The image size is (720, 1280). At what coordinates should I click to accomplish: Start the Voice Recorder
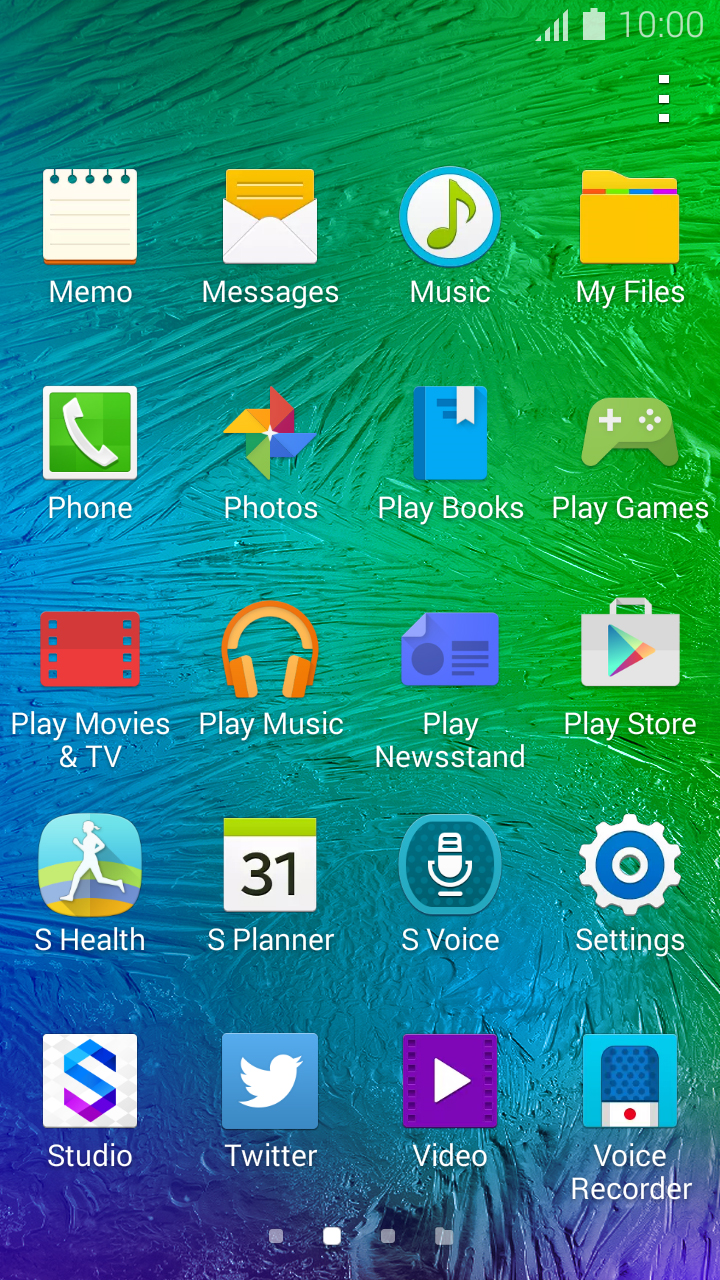[630, 1080]
